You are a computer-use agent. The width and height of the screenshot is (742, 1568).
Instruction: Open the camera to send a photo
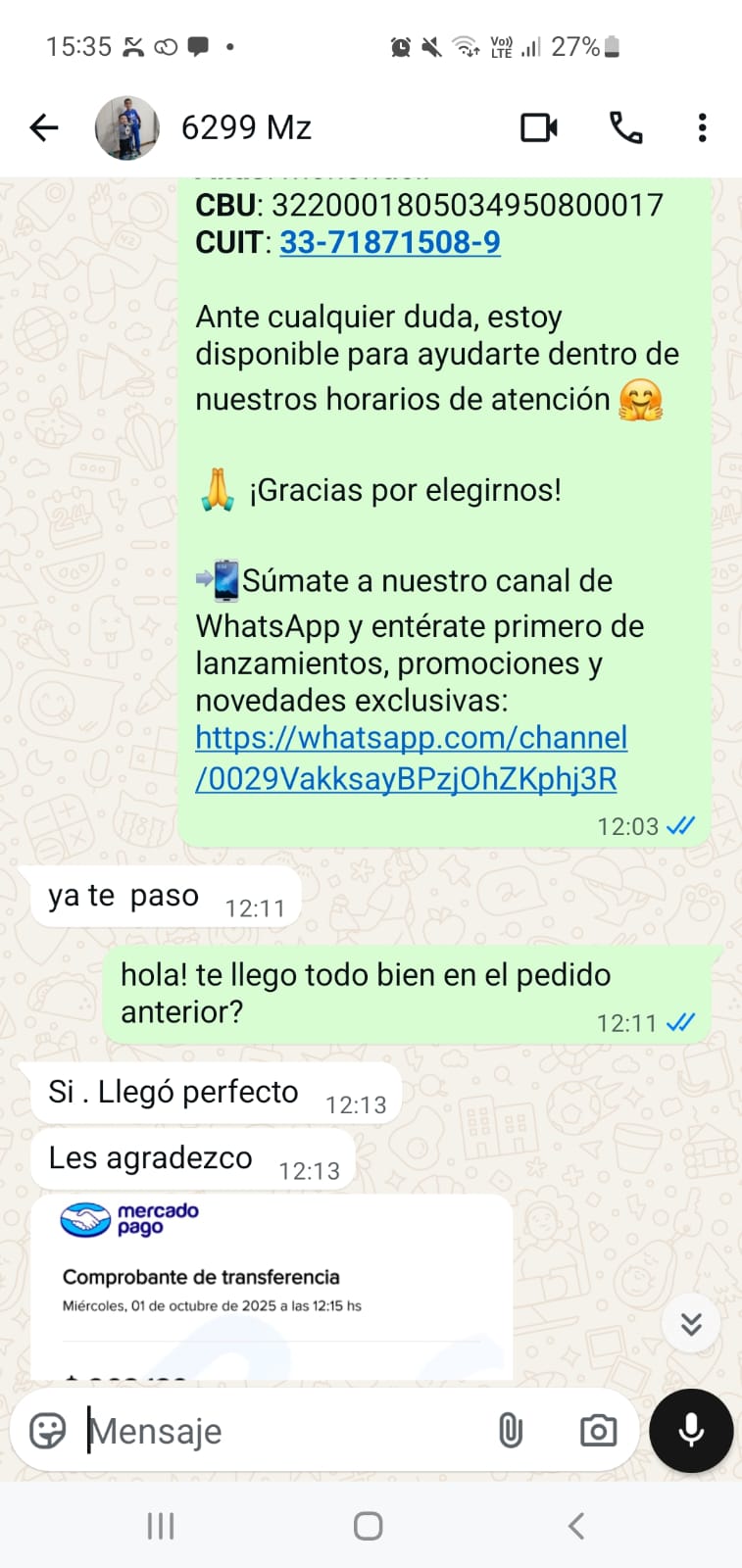point(598,1431)
